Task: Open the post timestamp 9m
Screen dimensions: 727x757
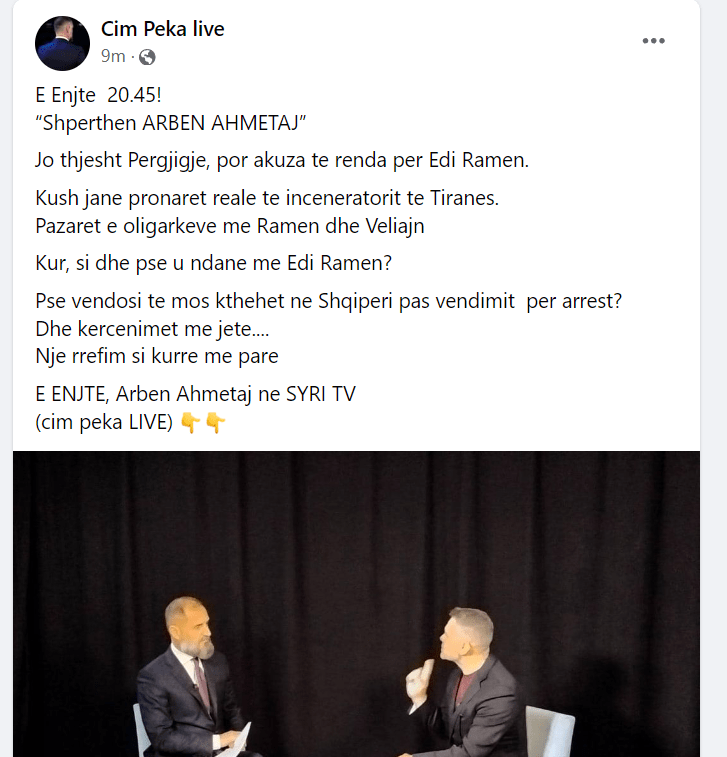Action: 113,57
